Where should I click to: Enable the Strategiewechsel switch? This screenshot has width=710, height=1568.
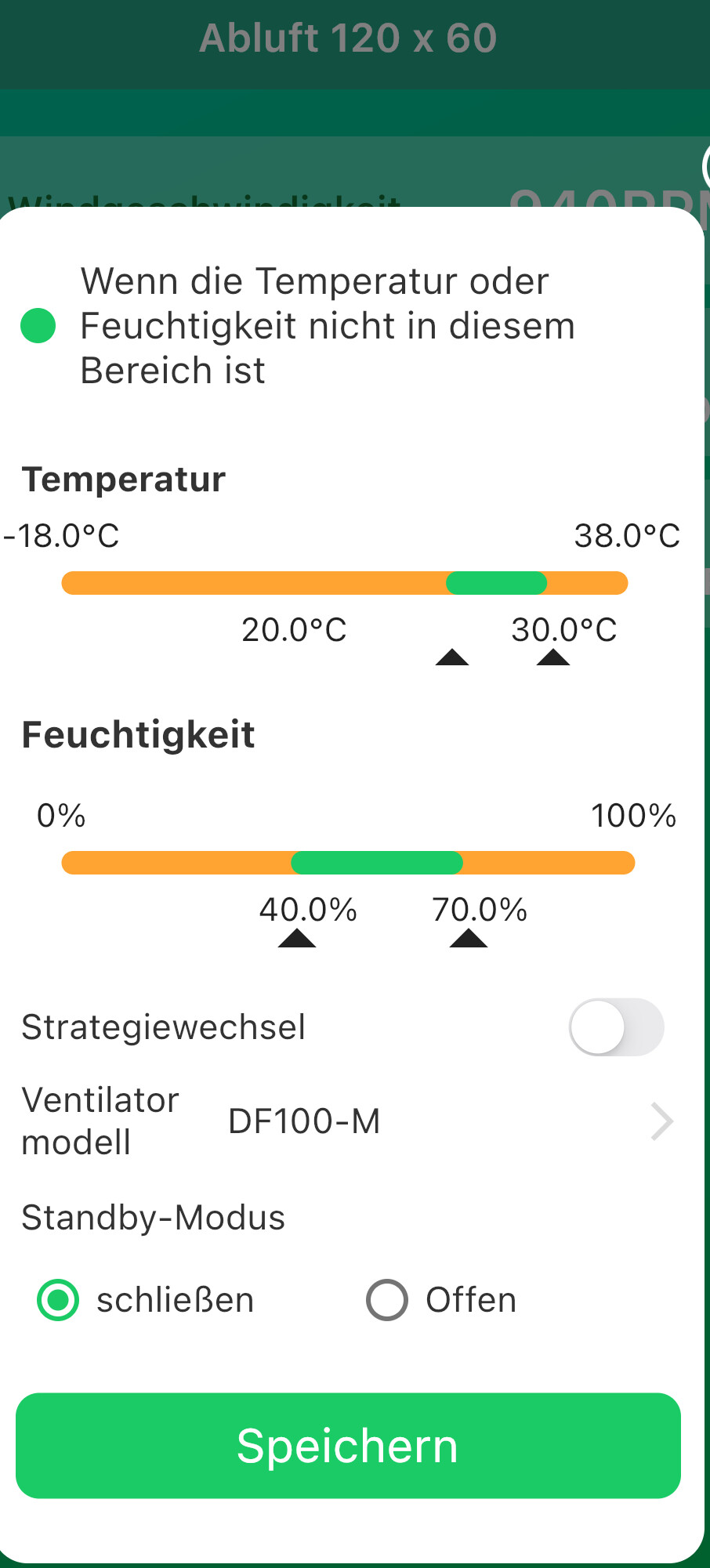pos(616,1027)
